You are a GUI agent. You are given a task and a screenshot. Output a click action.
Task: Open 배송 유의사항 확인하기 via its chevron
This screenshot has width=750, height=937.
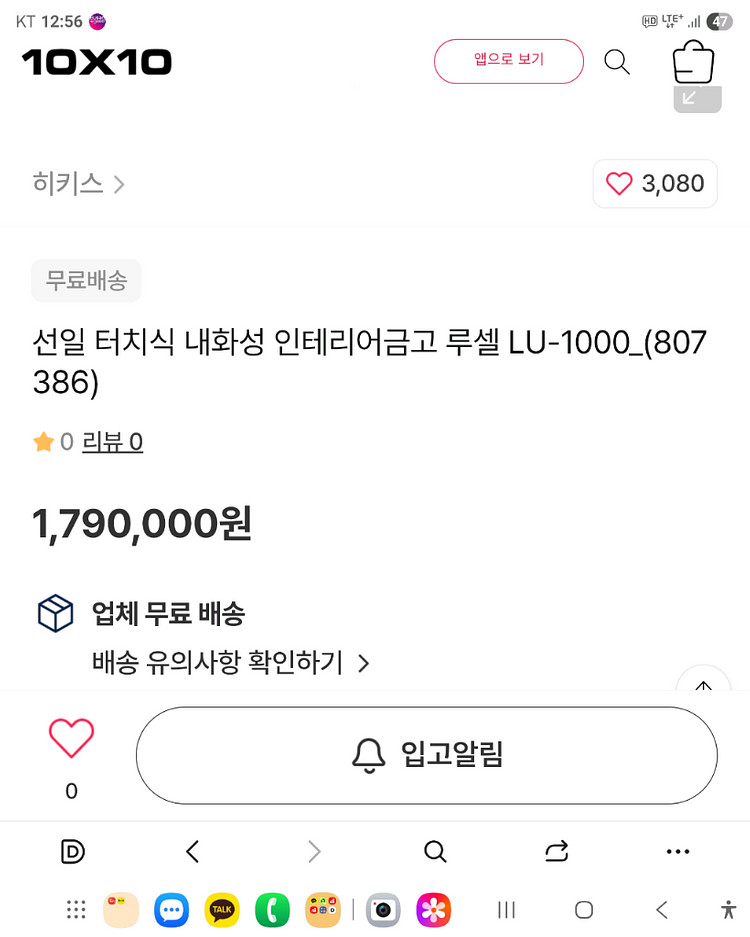363,663
